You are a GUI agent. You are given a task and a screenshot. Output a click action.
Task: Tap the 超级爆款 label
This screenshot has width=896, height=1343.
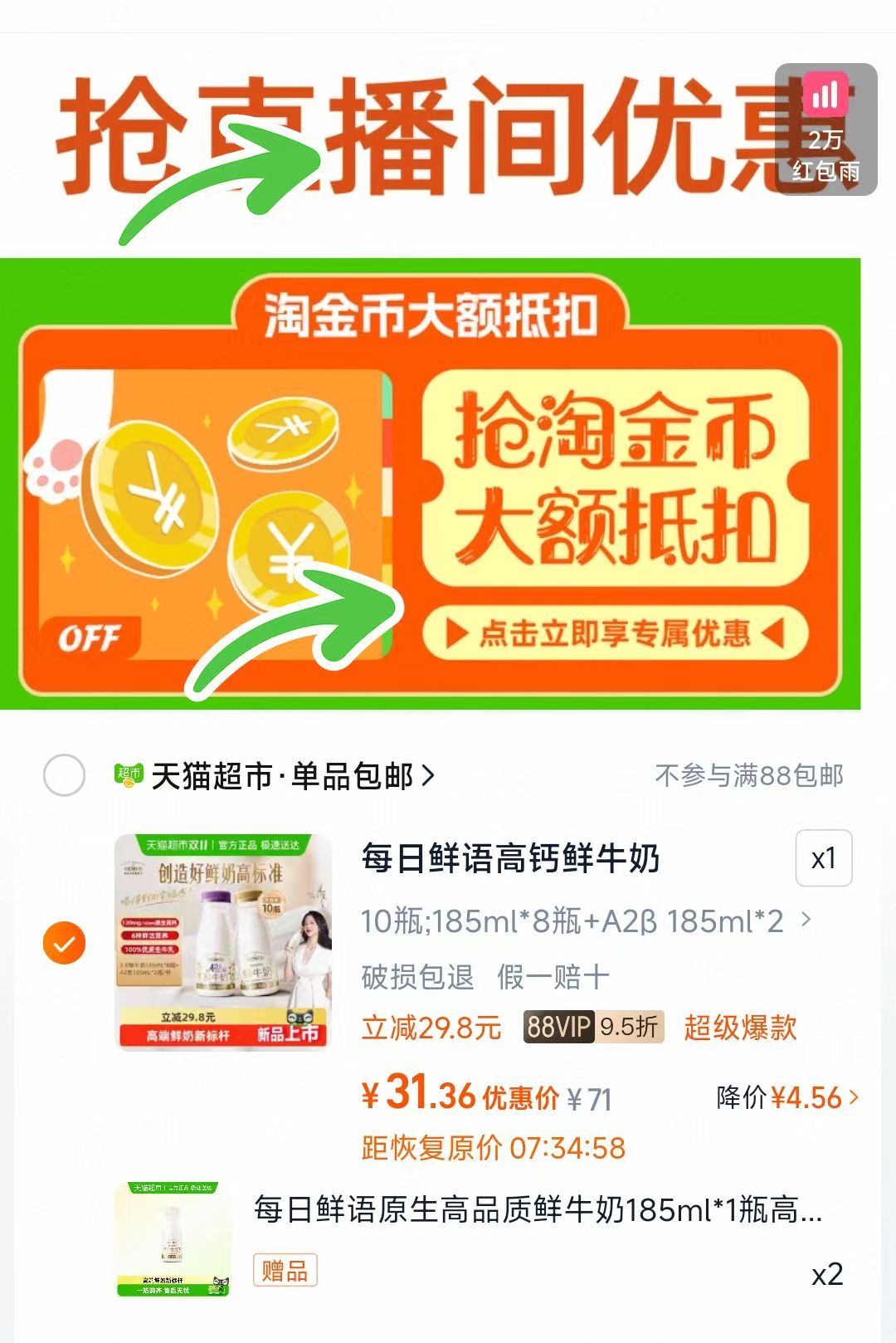741,1028
